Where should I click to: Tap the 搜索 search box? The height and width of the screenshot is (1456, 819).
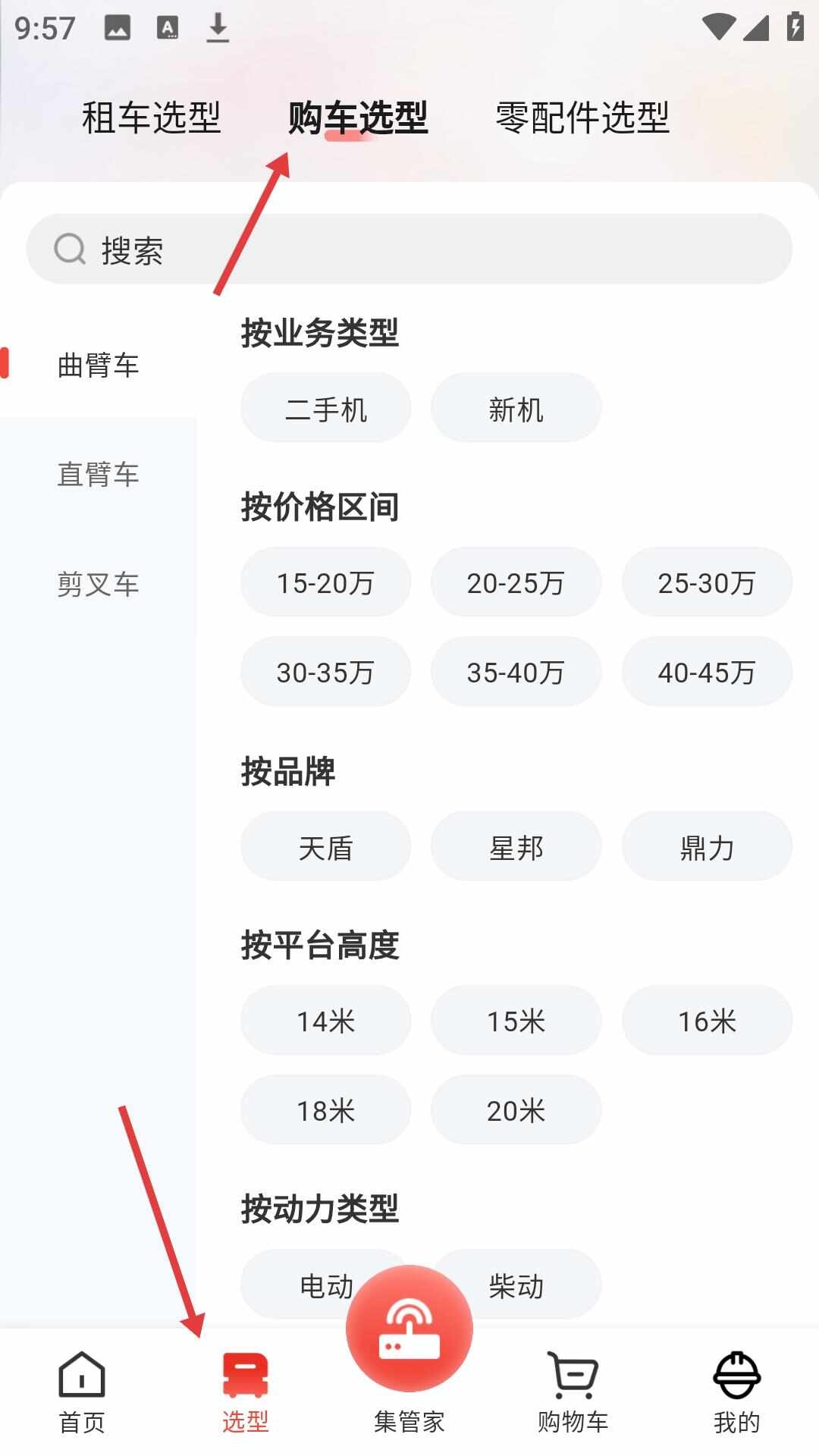pos(409,249)
